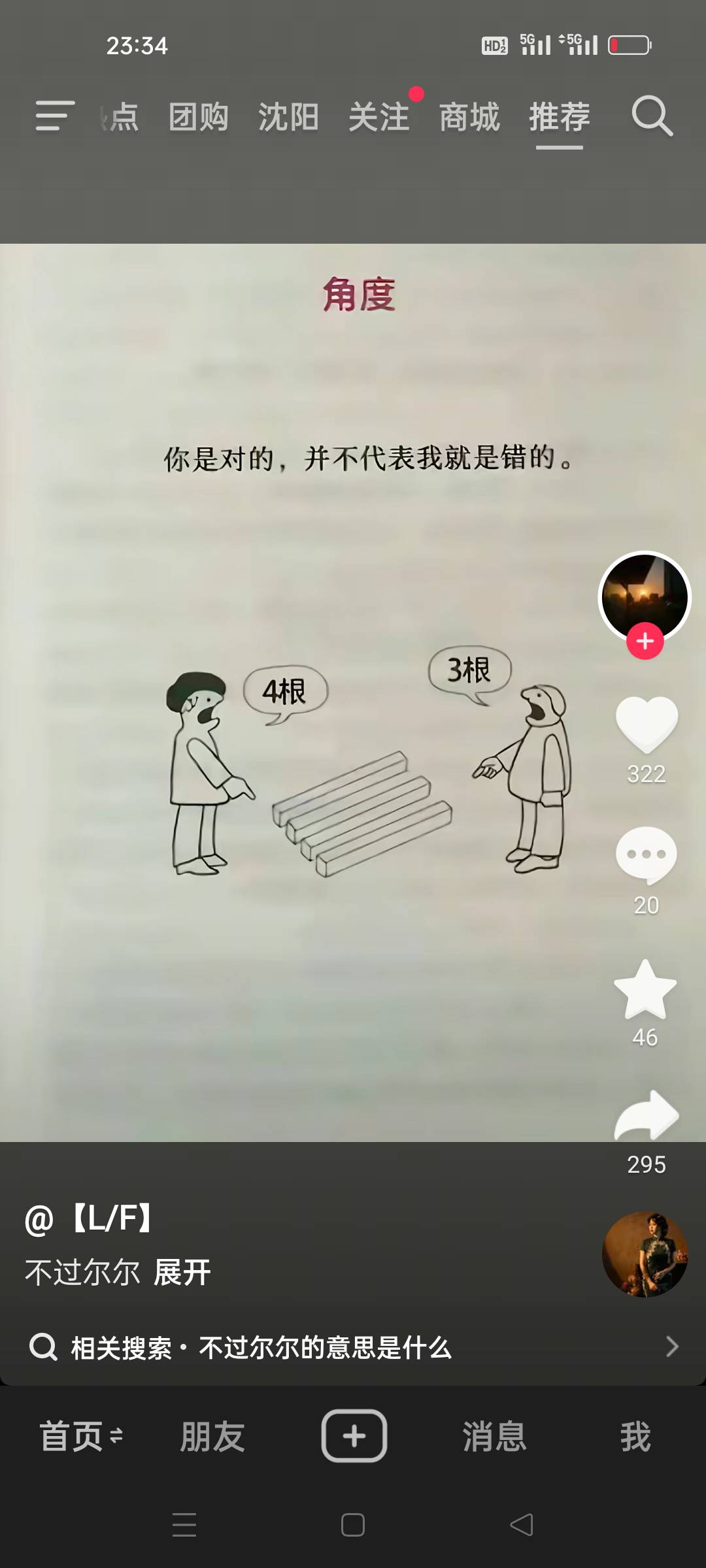This screenshot has height=1568, width=706.
Task: Like this video with the heart
Action: coord(646,725)
